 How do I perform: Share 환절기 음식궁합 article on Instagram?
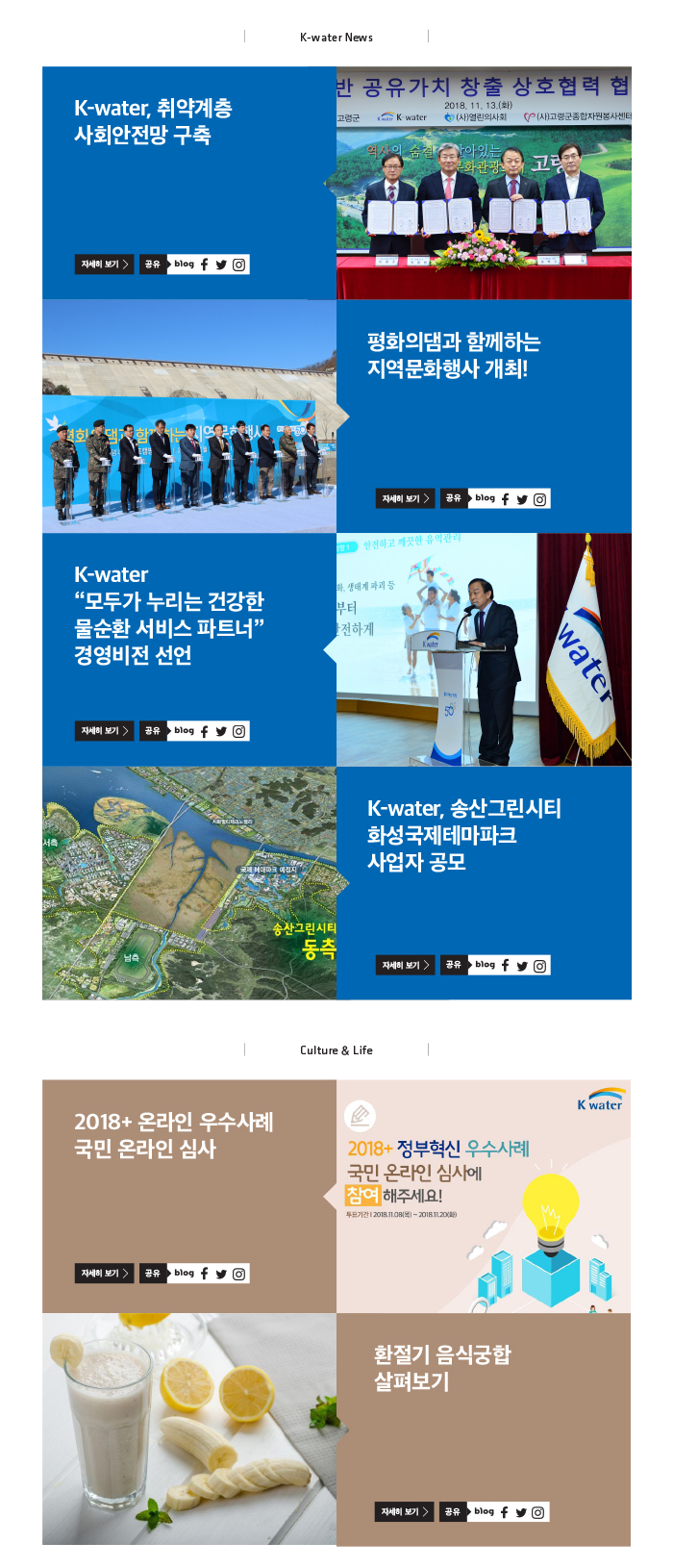(538, 1512)
